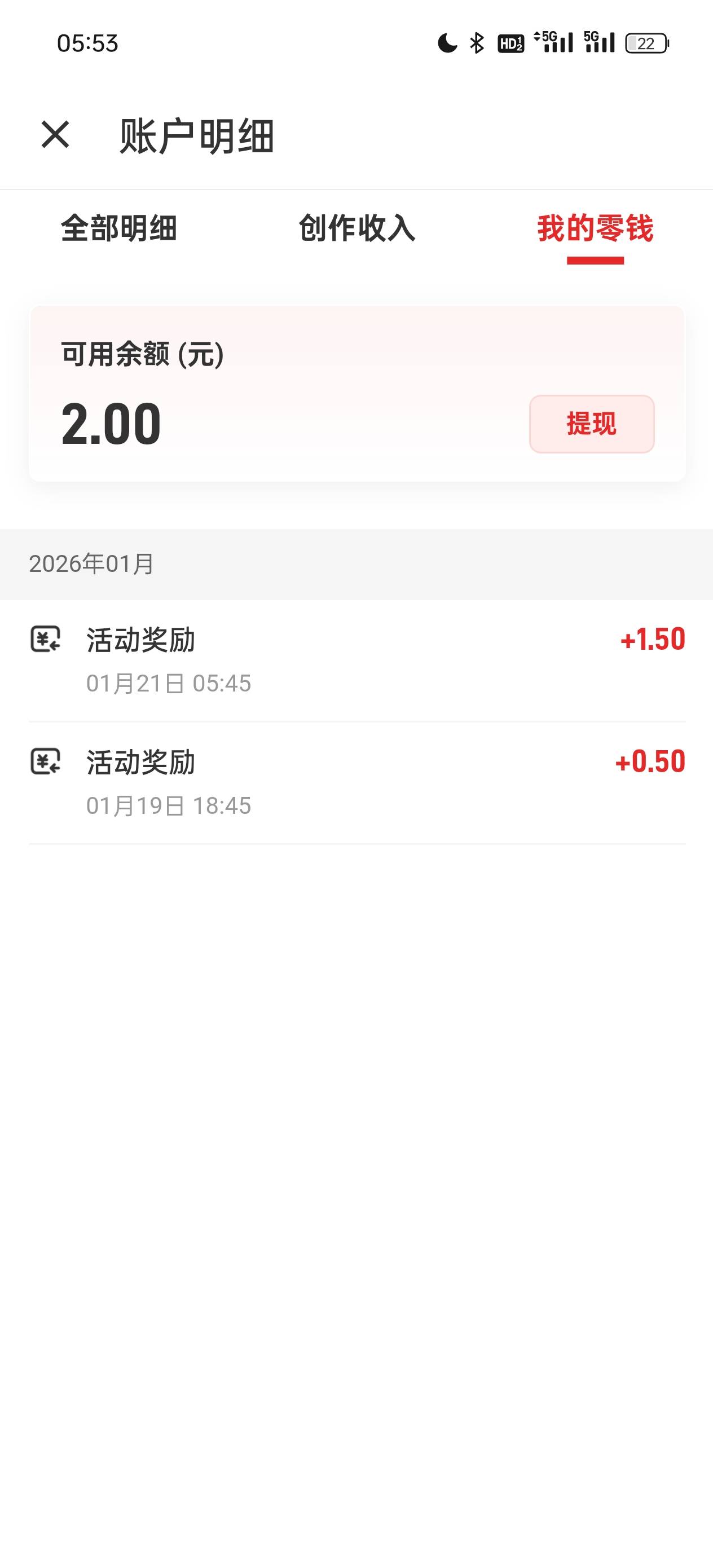Switch to the 全部明细 tab
The width and height of the screenshot is (713, 1568).
tap(118, 229)
